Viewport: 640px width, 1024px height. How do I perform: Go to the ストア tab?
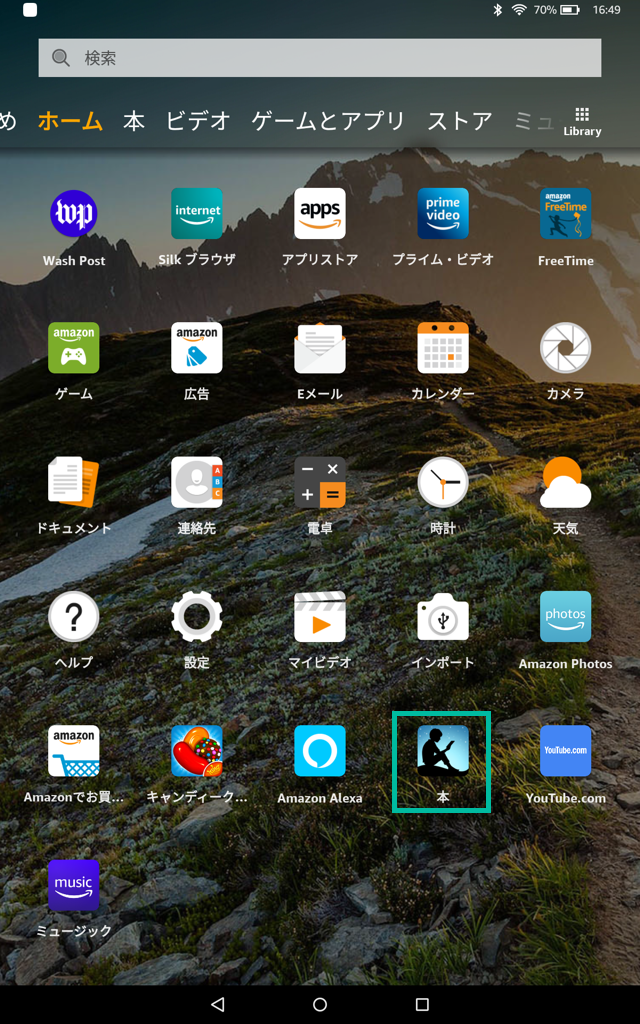click(x=460, y=121)
